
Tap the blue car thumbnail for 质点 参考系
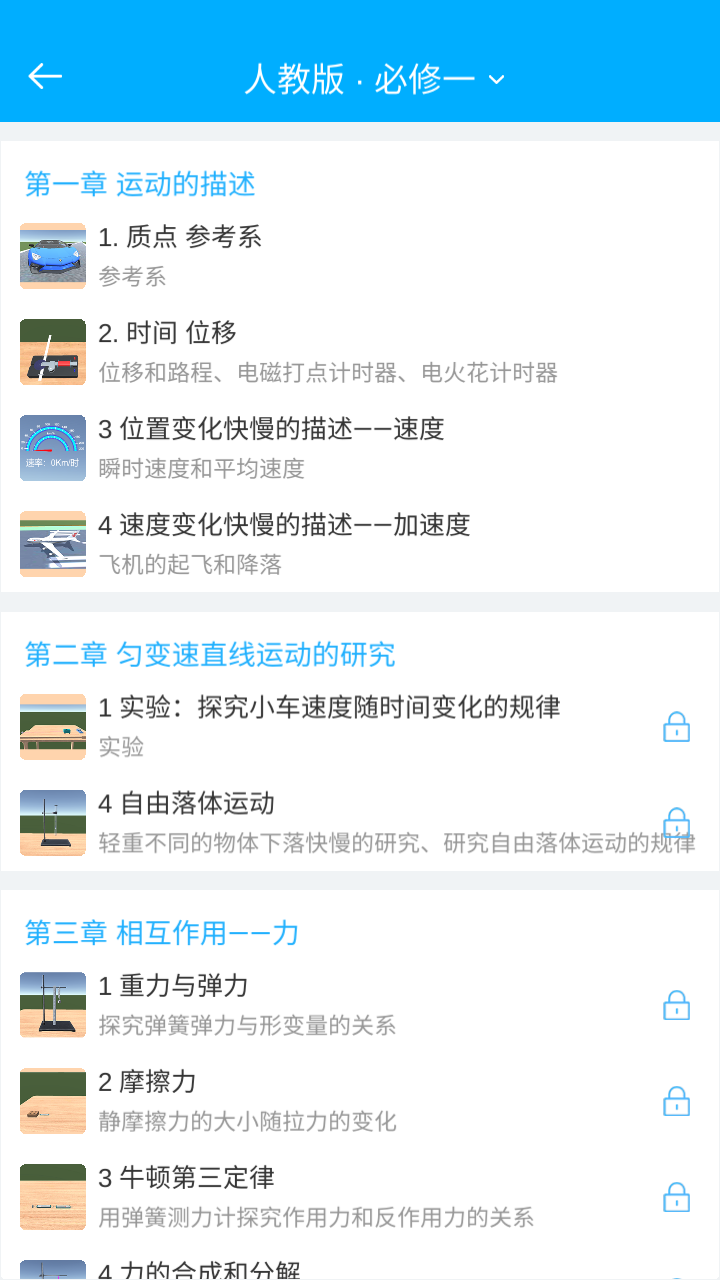52,255
